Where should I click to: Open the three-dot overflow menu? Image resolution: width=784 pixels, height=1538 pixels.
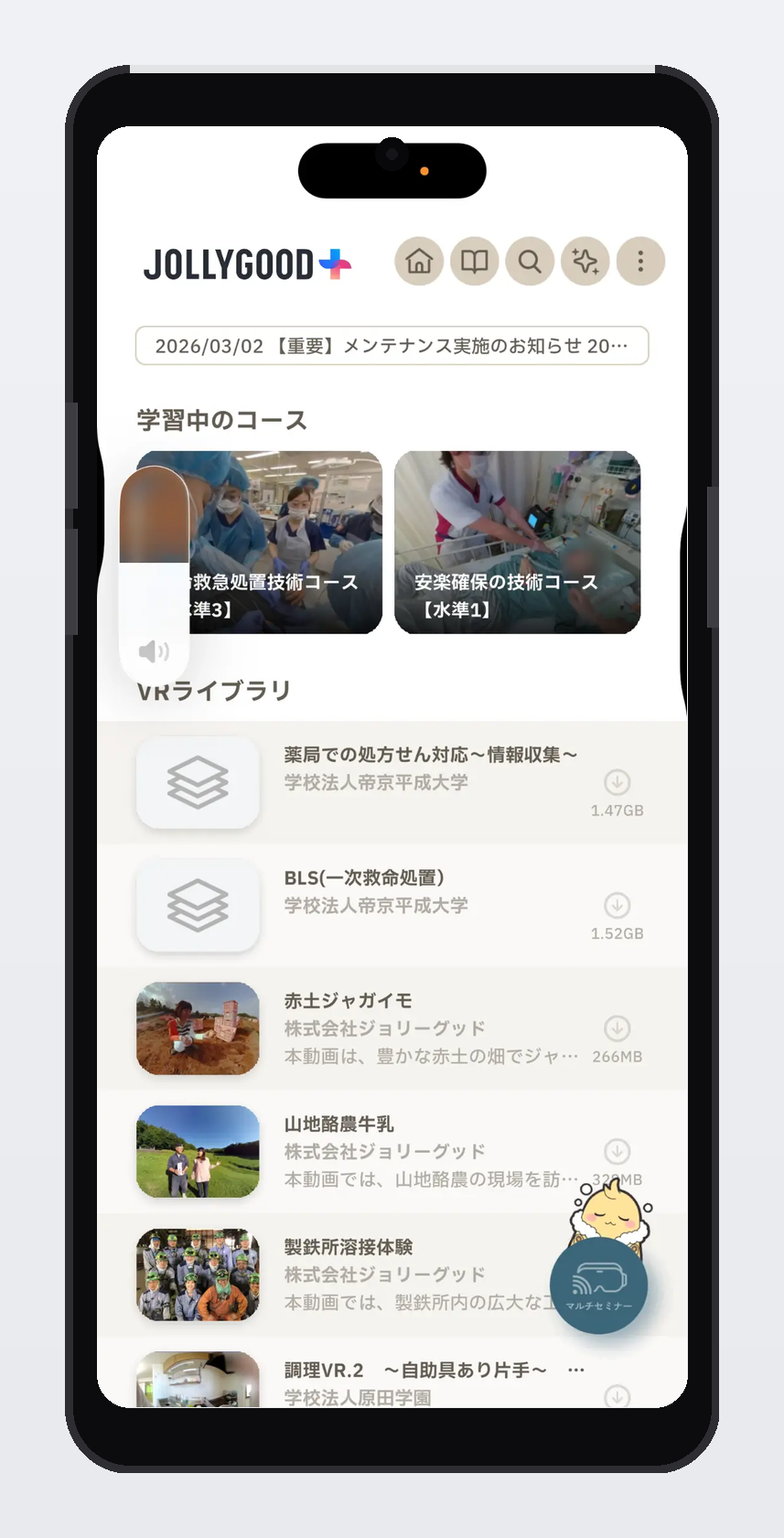click(640, 261)
